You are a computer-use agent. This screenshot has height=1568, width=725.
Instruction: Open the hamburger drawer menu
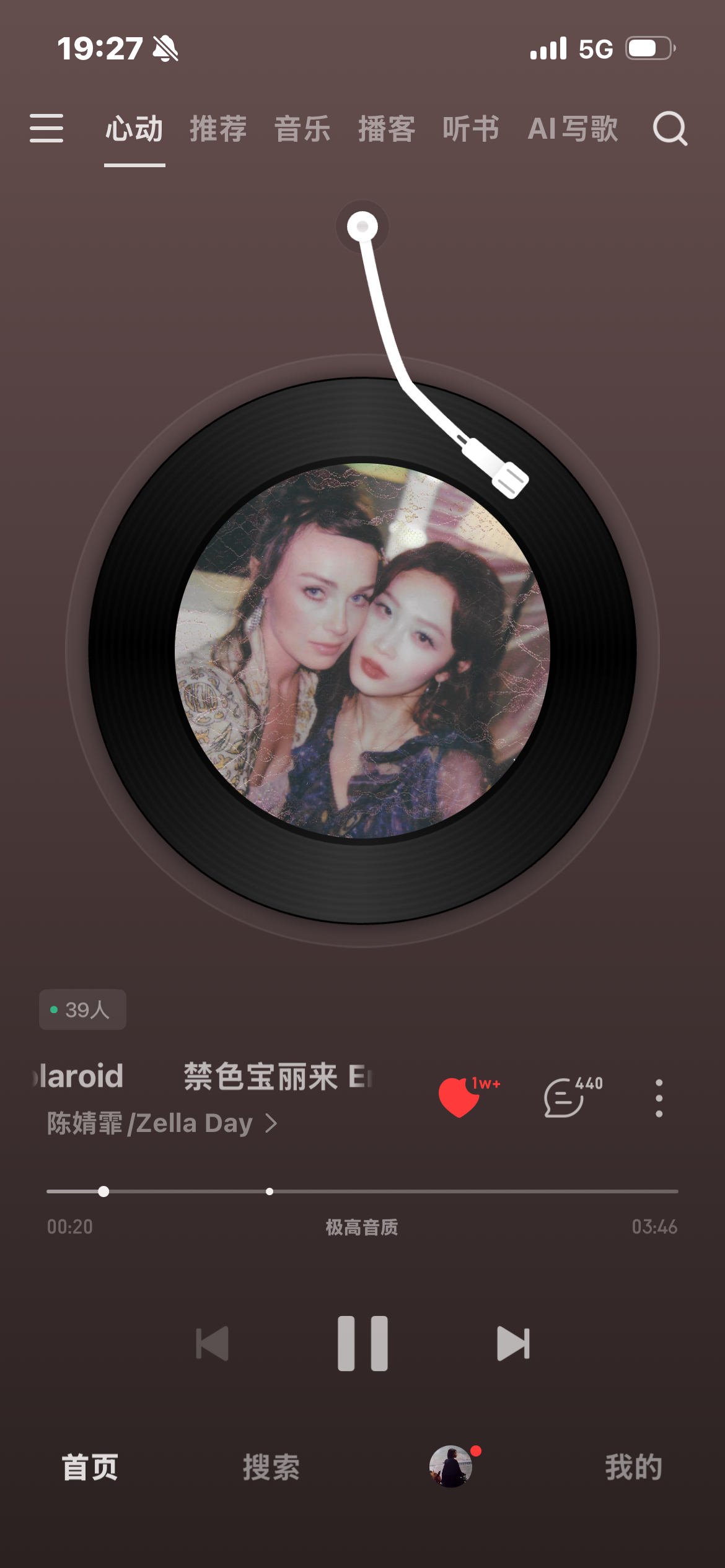(46, 128)
